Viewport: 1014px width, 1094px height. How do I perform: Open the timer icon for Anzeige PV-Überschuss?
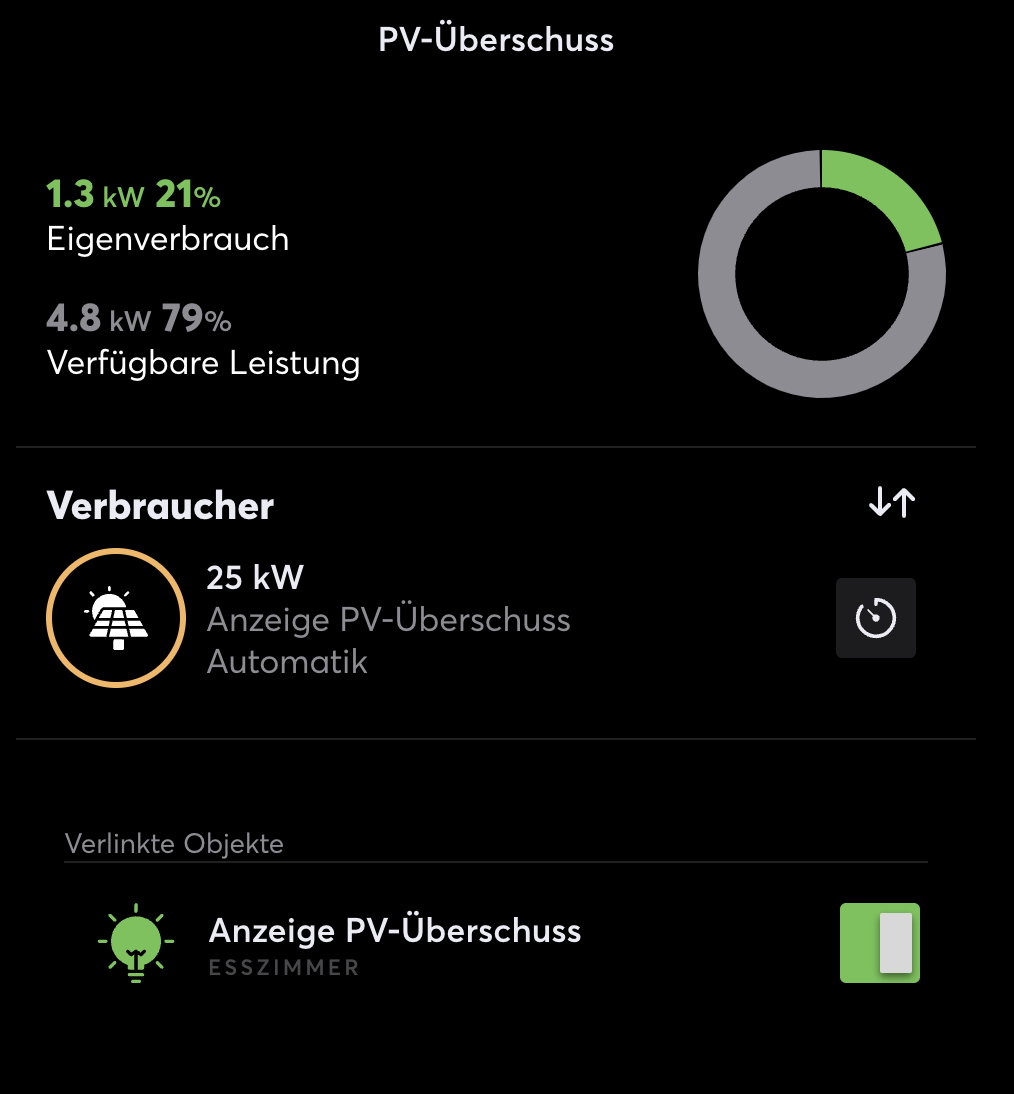click(x=875, y=618)
